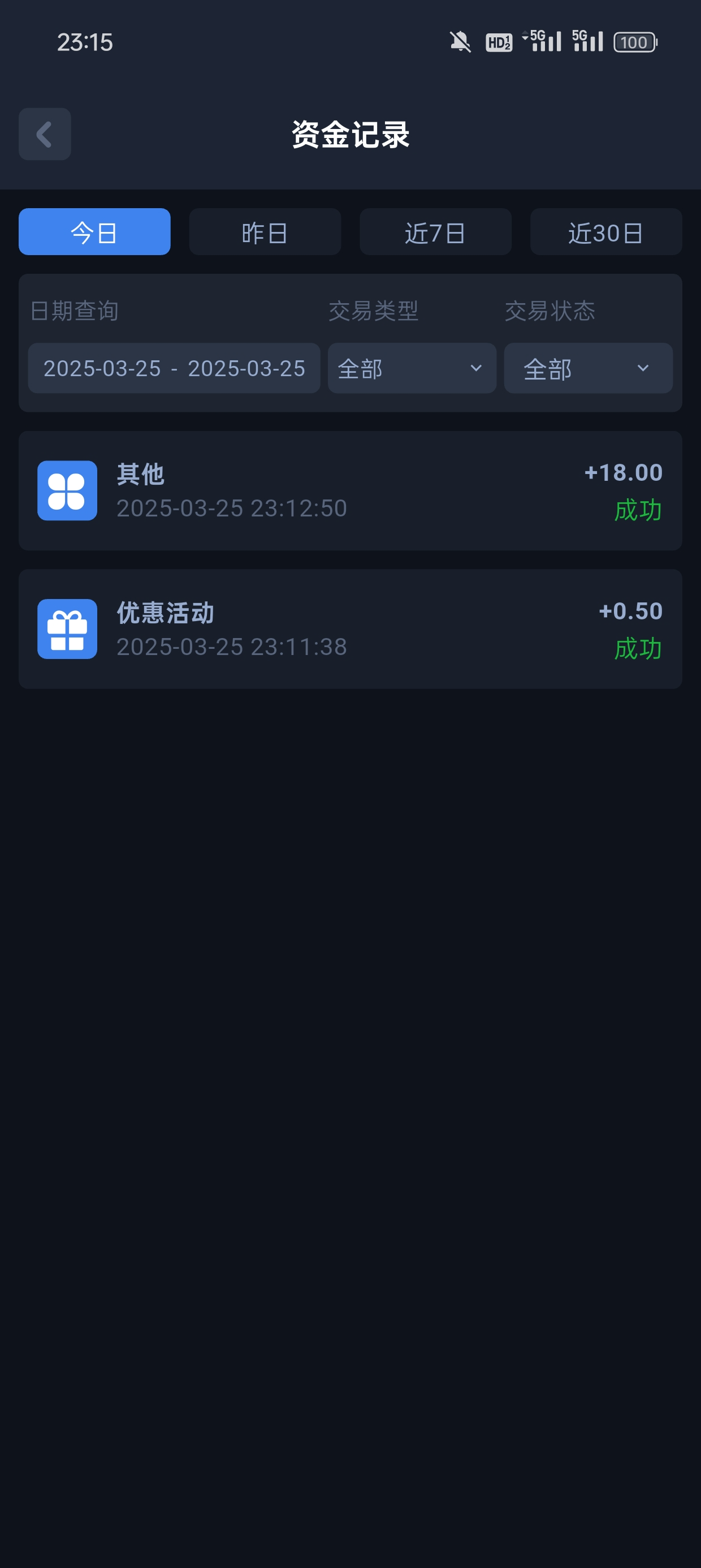The width and height of the screenshot is (701, 1568).
Task: Expand the 交易类型 dropdown
Action: tap(412, 368)
